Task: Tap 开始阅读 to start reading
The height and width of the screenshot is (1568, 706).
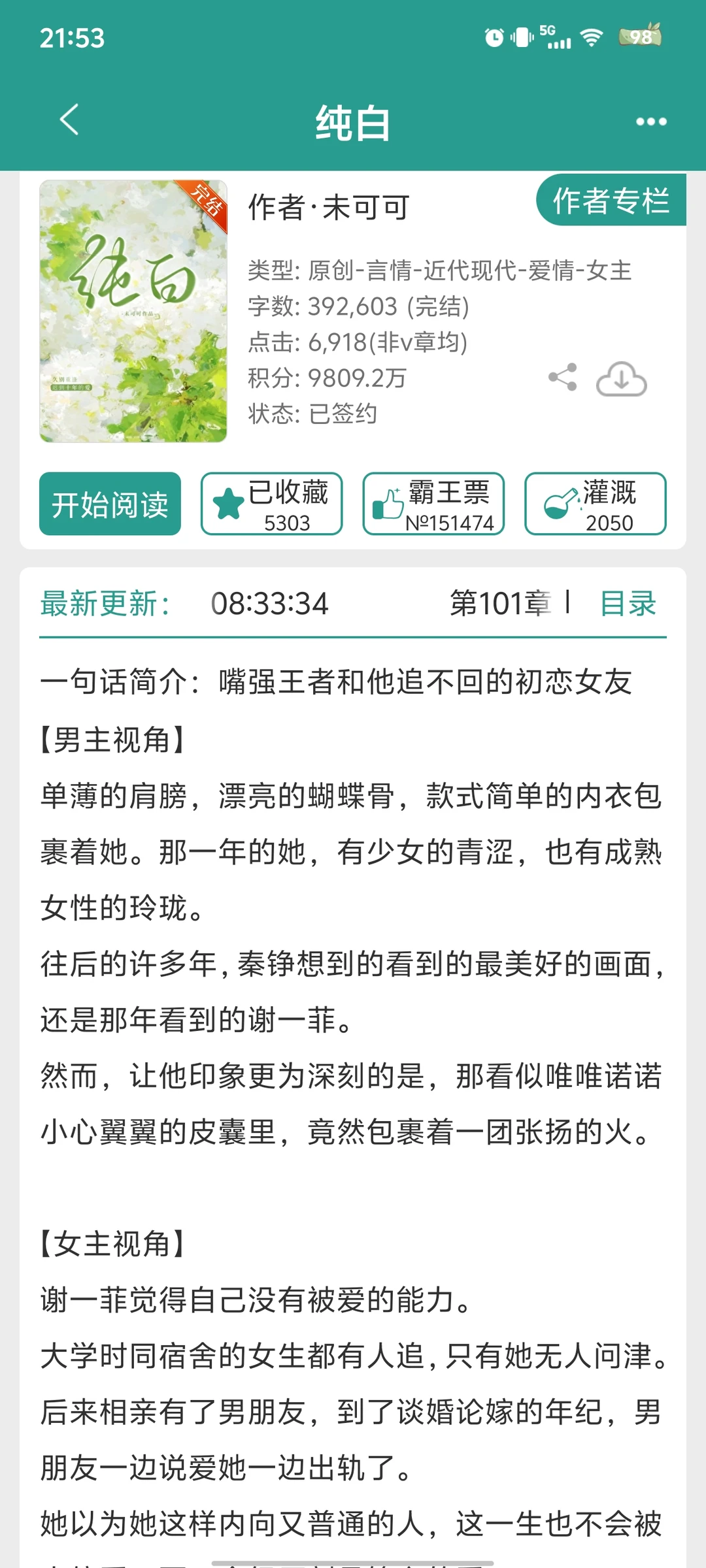Action: pyautogui.click(x=109, y=504)
